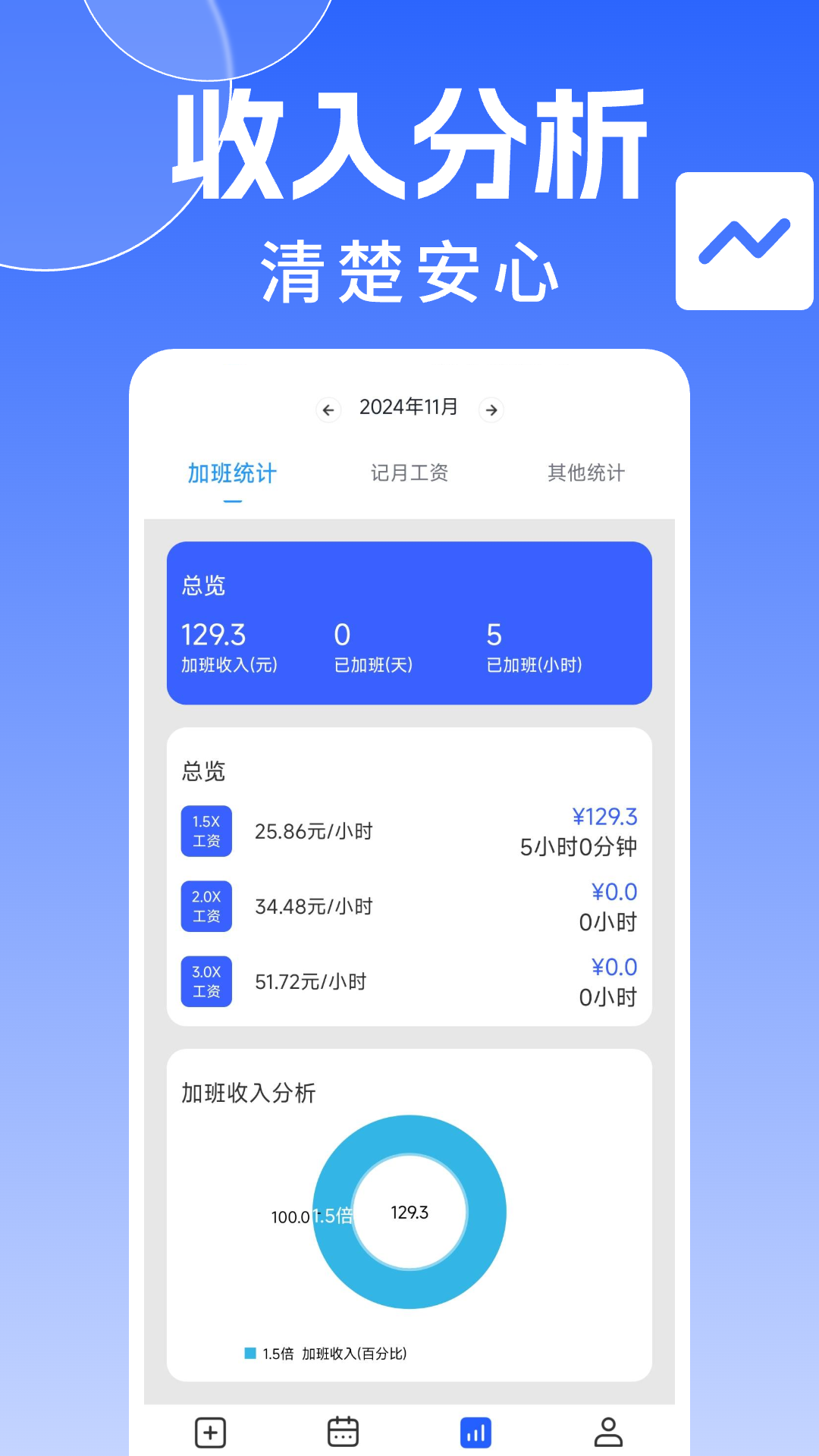Select the 2.0X 工资 wage badge
This screenshot has width=819, height=1456.
[206, 905]
